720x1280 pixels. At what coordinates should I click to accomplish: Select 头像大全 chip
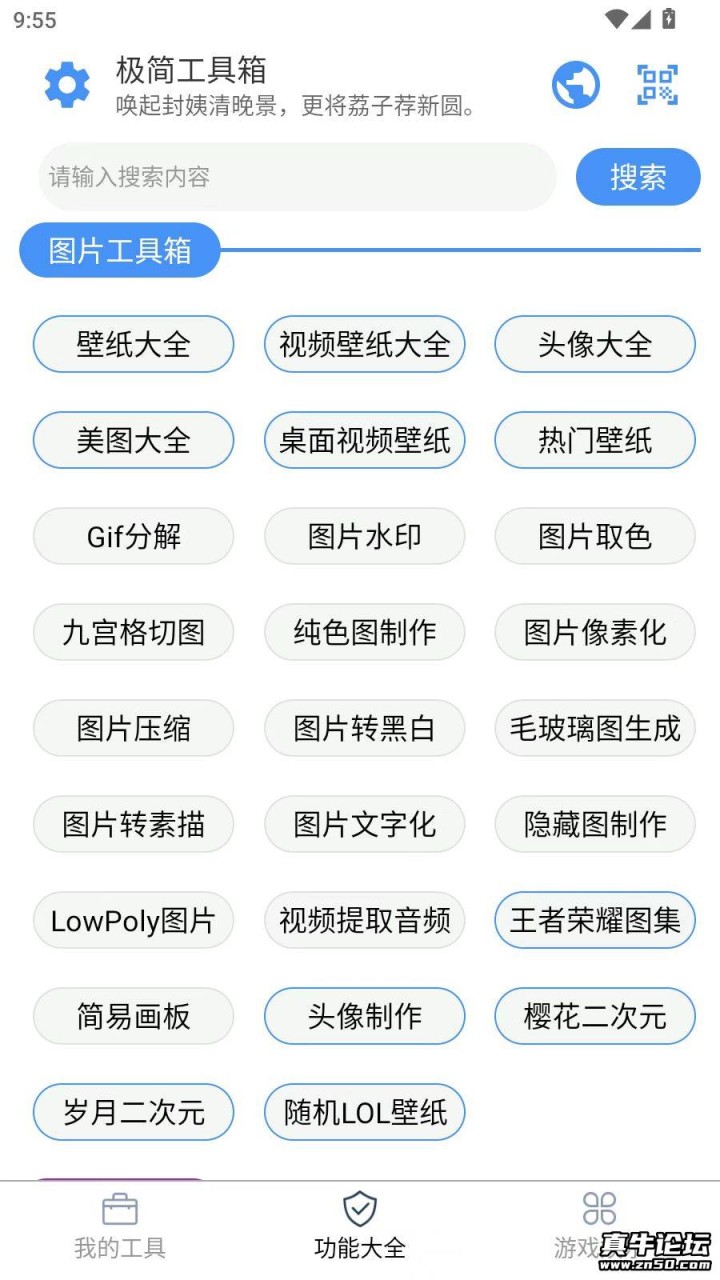pyautogui.click(x=594, y=345)
